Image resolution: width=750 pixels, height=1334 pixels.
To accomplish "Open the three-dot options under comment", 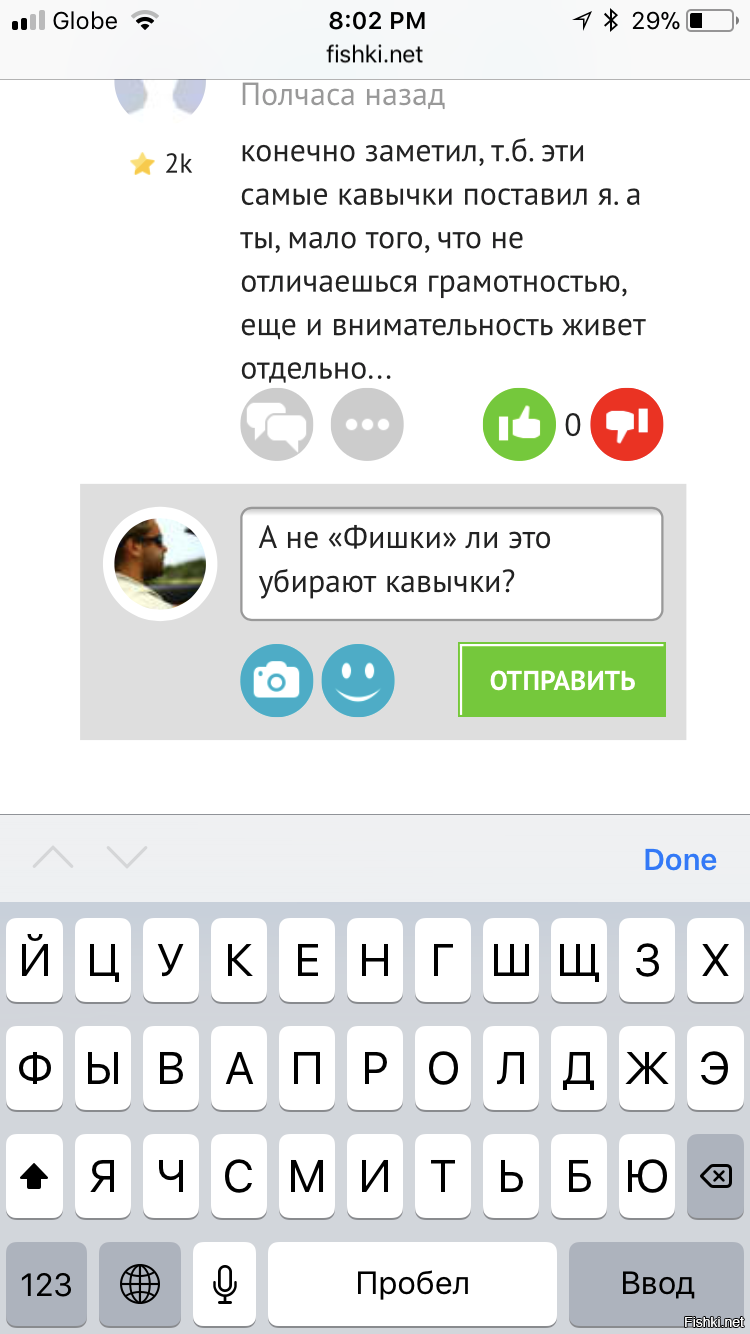I will click(x=367, y=424).
